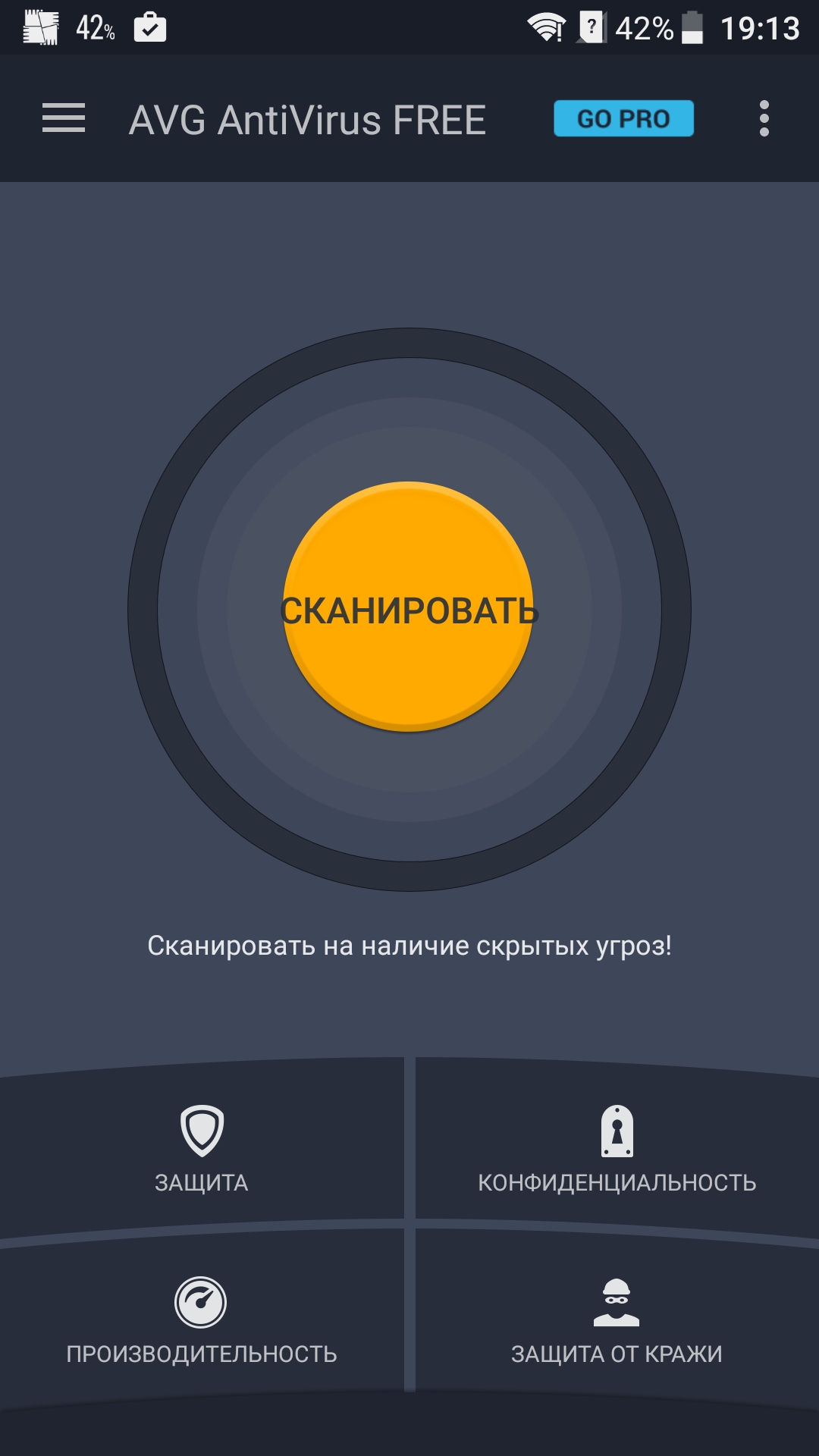Open the hamburger drawer menu
This screenshot has height=1456, width=819.
pos(64,118)
